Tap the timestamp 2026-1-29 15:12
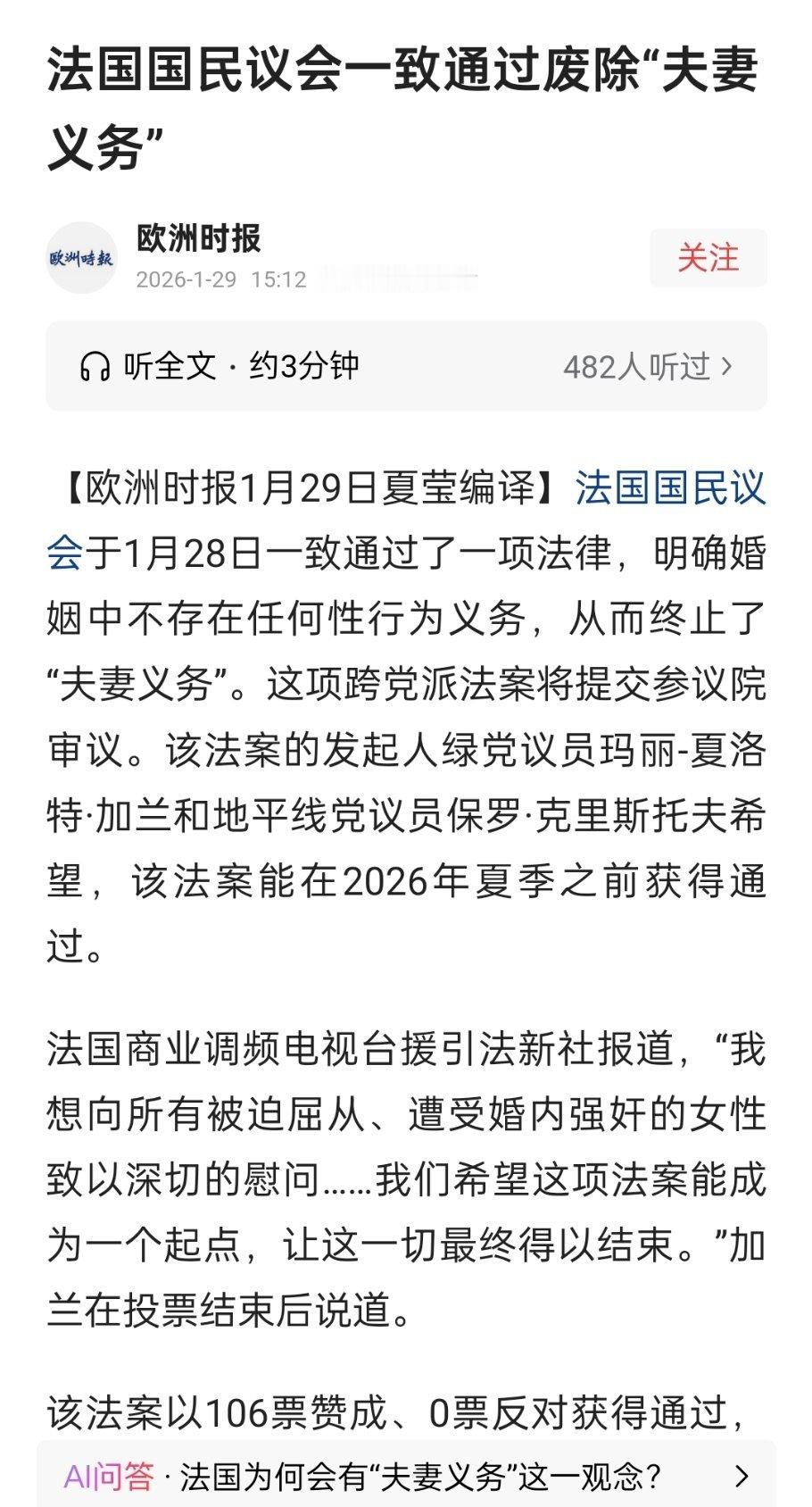This screenshot has height=1507, width=812. click(x=222, y=279)
